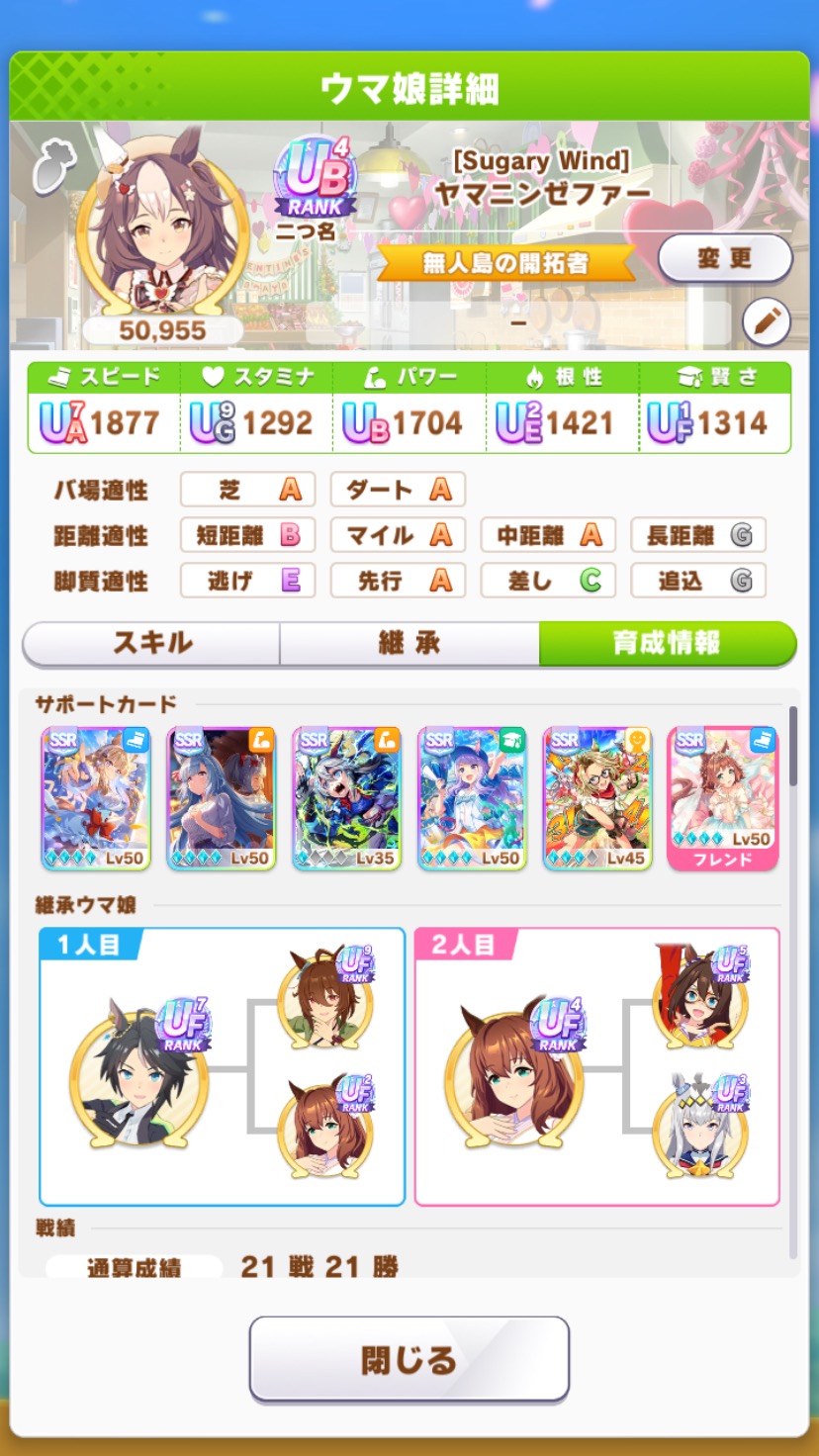Switch to the 継承 tab
This screenshot has width=819, height=1456.
409,643
